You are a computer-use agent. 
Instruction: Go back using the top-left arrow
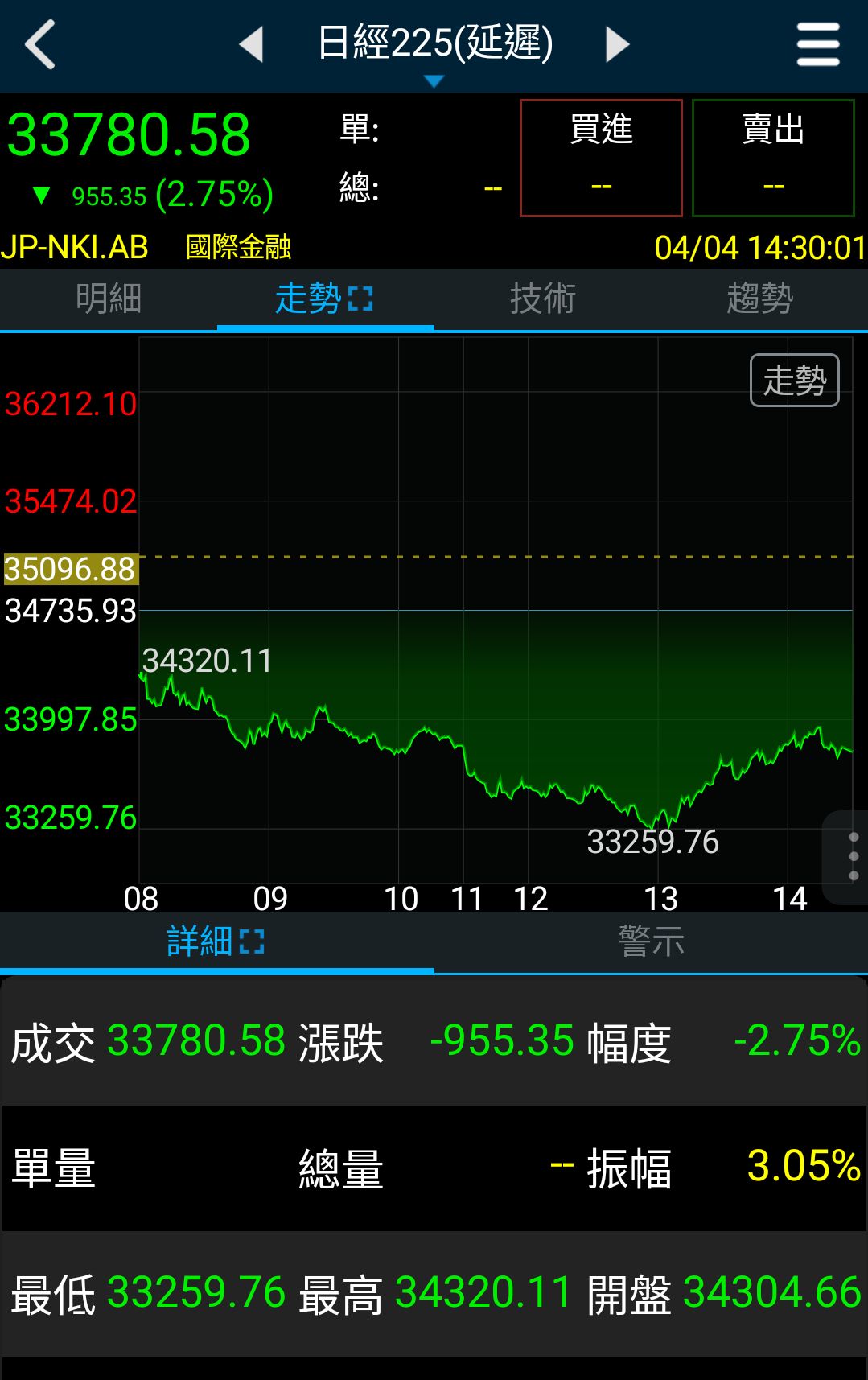(40, 44)
